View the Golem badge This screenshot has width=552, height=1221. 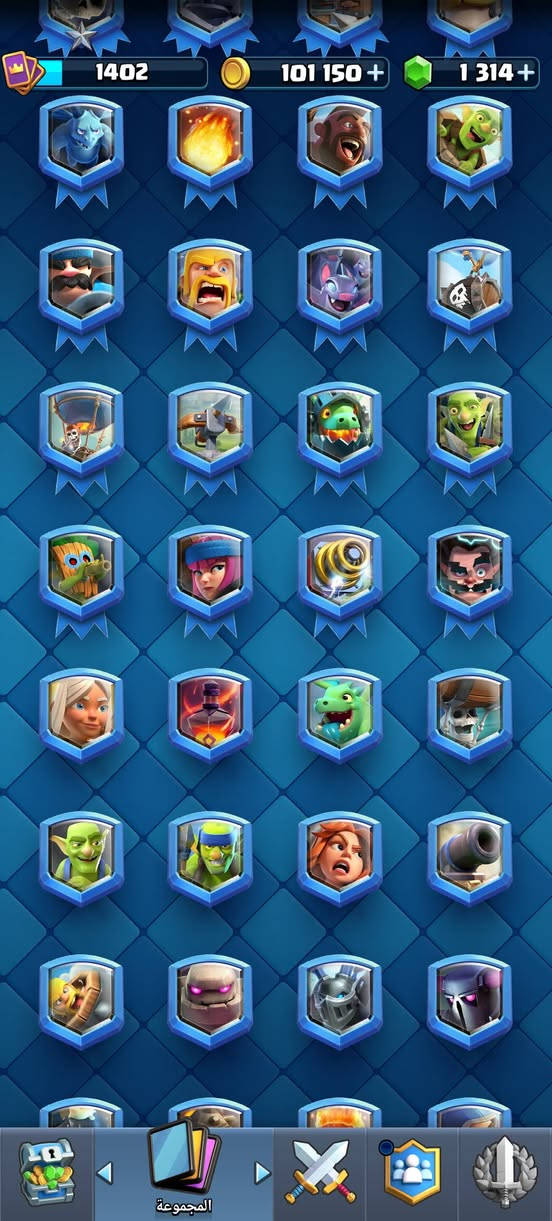point(210,999)
